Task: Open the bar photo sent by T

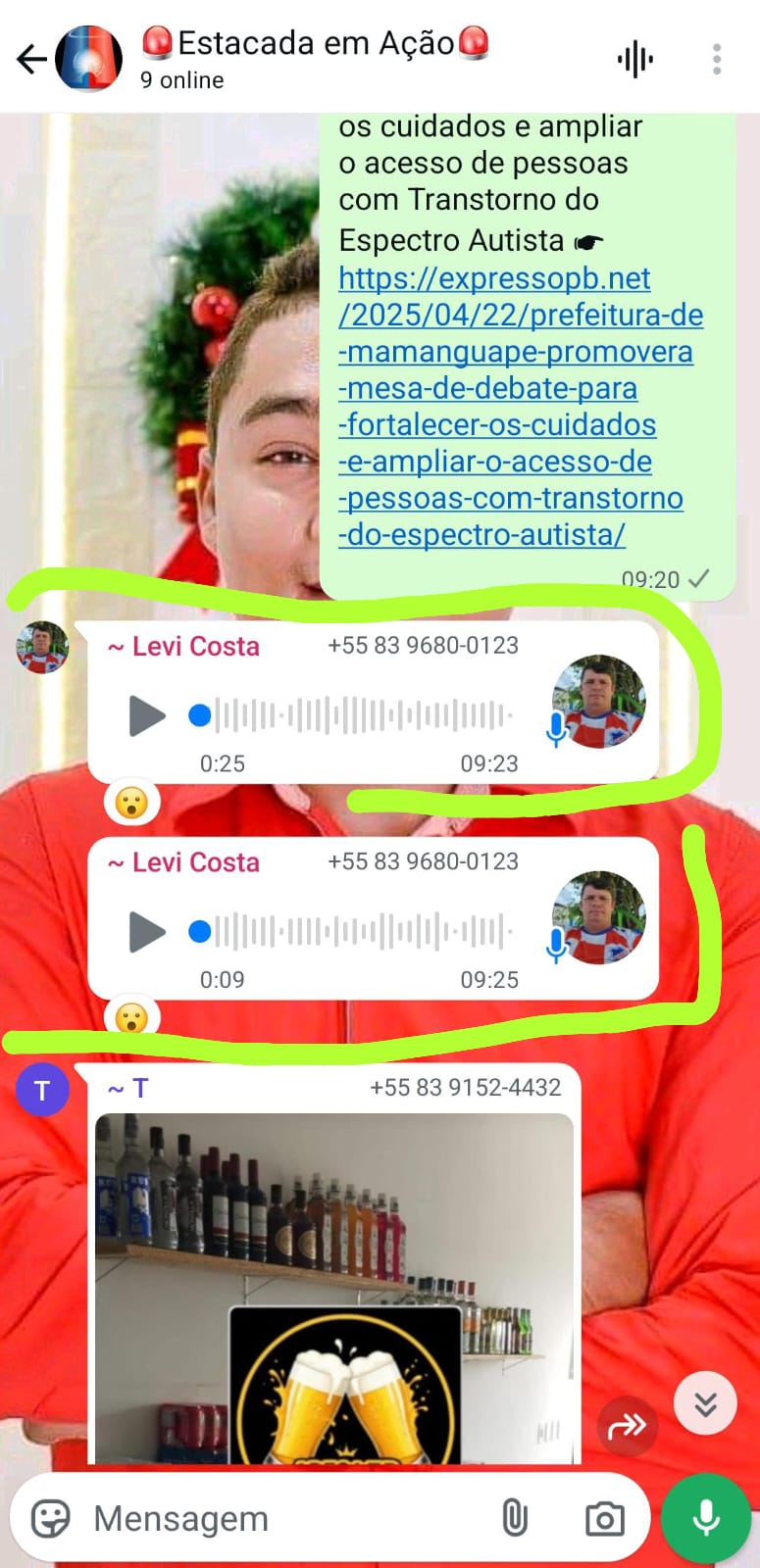Action: (x=333, y=1284)
